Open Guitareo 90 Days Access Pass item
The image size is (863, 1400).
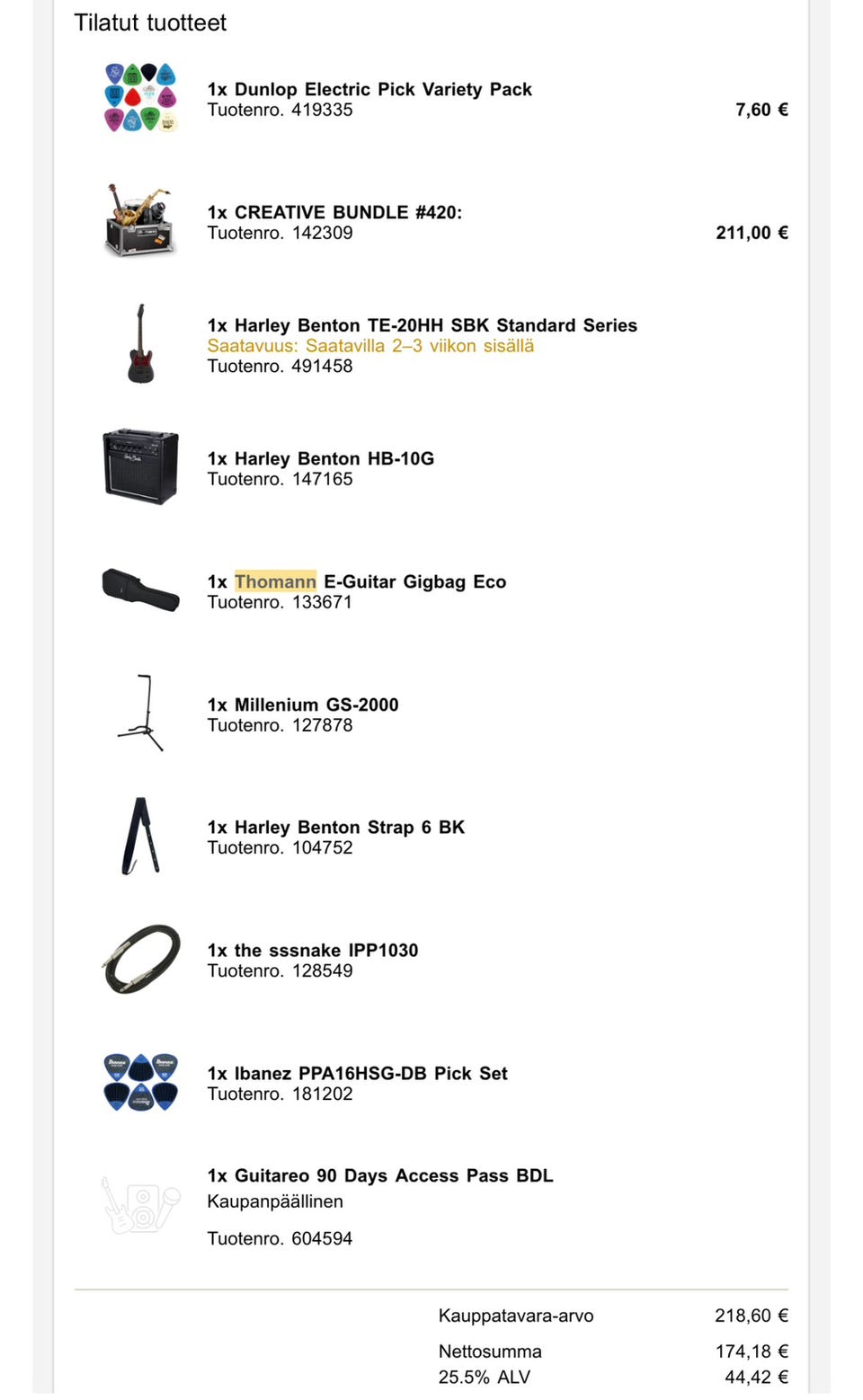coord(380,1176)
